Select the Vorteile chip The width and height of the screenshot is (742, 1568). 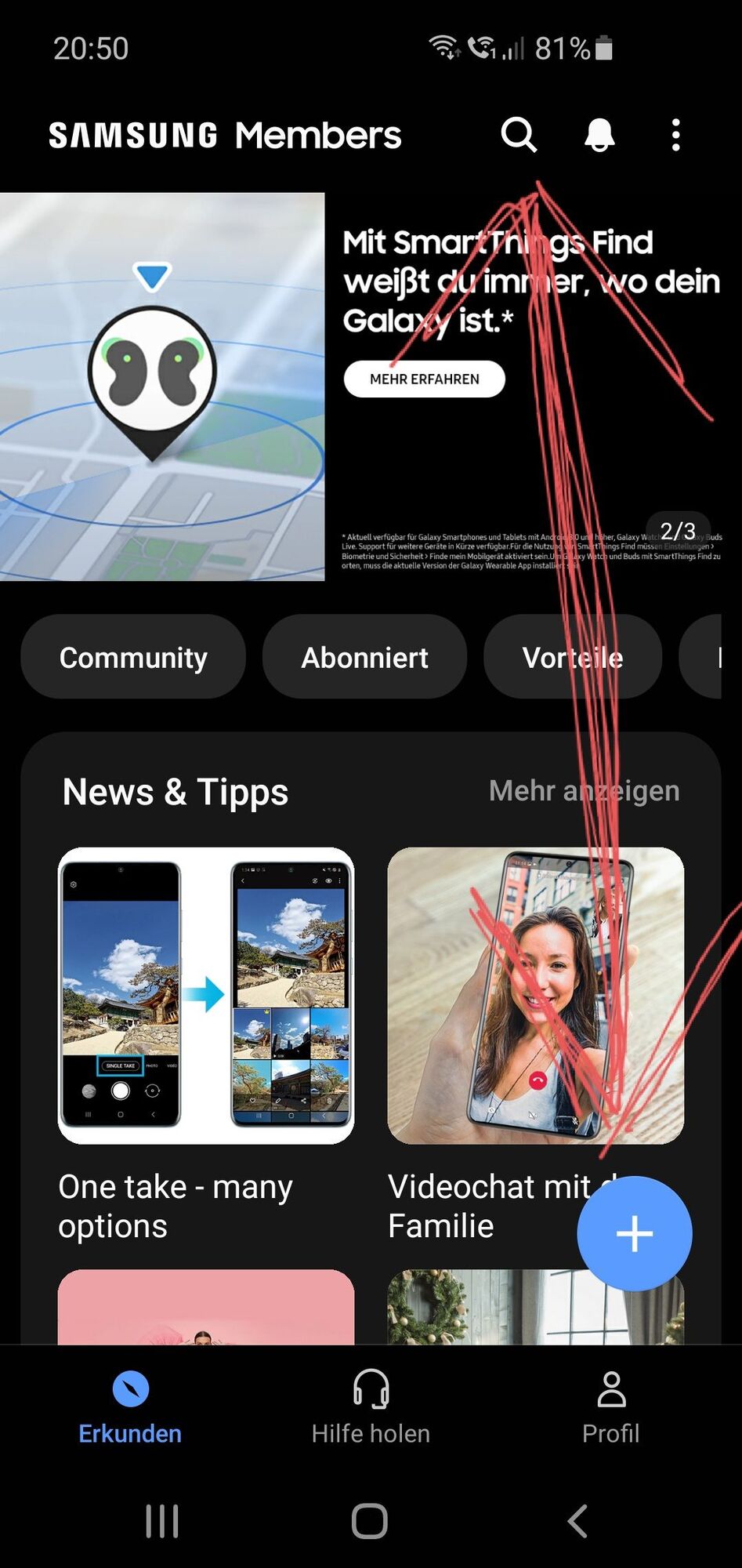(572, 657)
